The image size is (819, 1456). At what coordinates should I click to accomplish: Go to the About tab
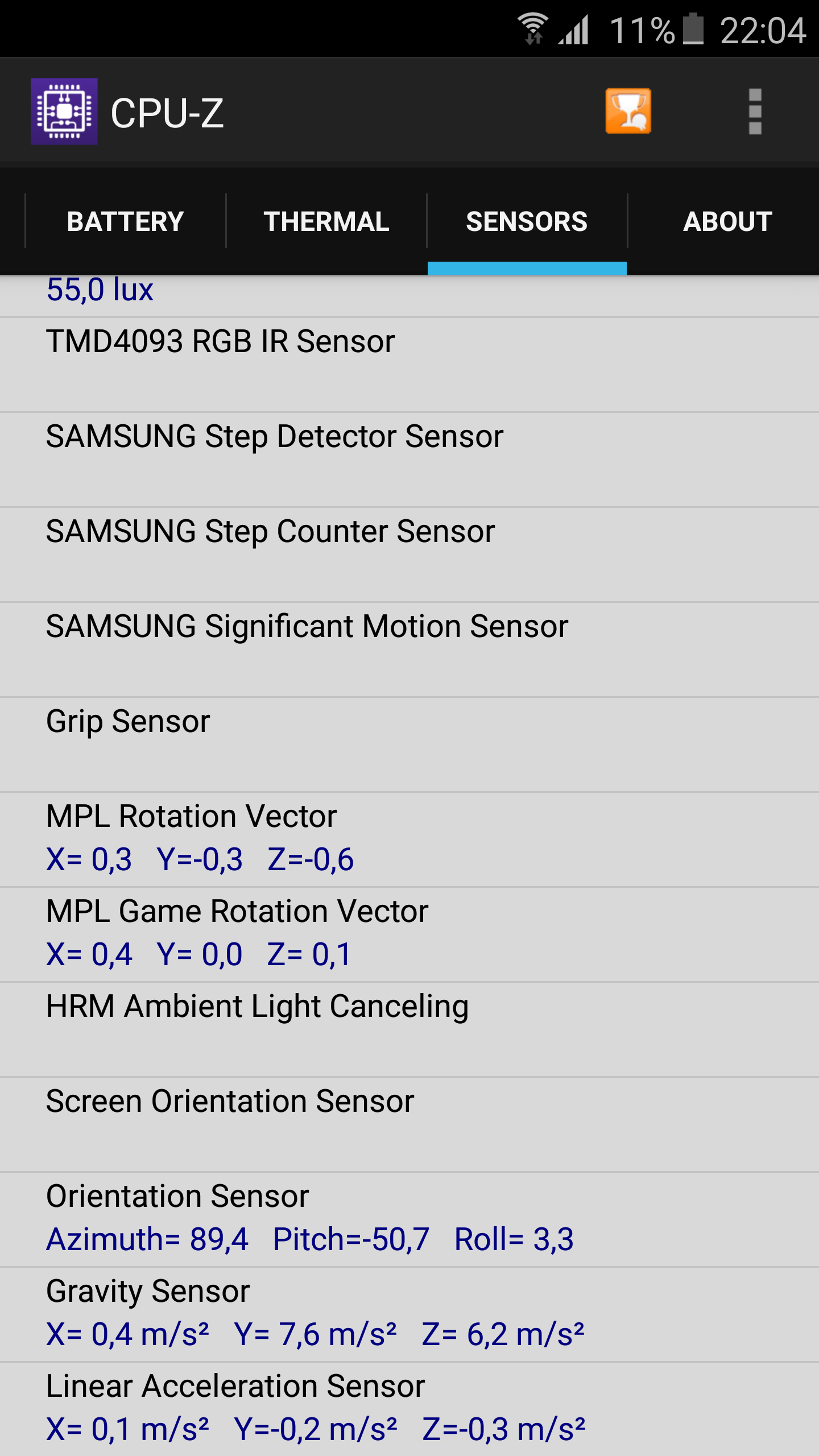[x=727, y=221]
